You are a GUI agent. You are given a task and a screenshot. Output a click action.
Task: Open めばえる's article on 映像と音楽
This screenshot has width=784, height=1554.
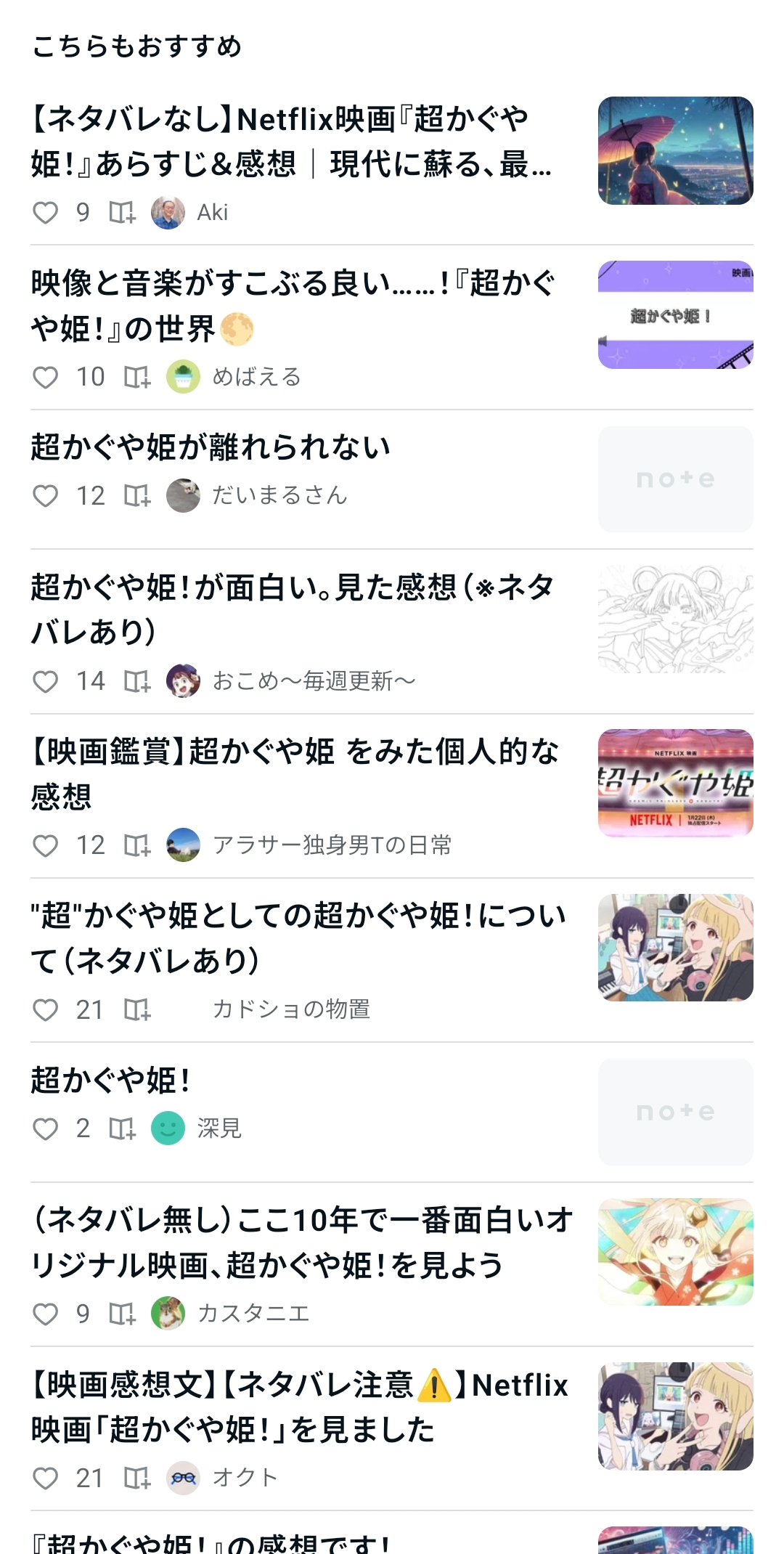pos(292,305)
